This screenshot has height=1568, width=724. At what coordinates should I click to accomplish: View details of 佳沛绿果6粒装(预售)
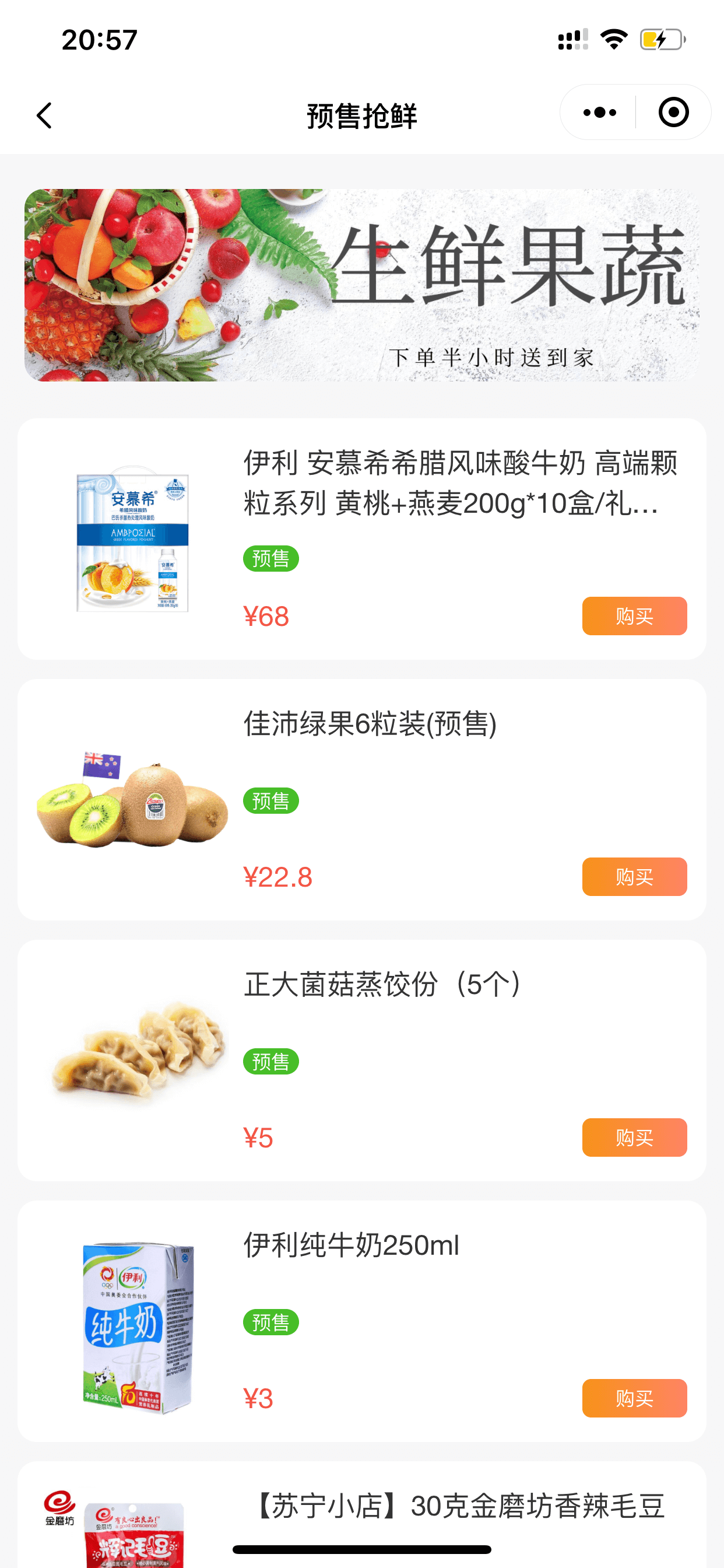(370, 724)
